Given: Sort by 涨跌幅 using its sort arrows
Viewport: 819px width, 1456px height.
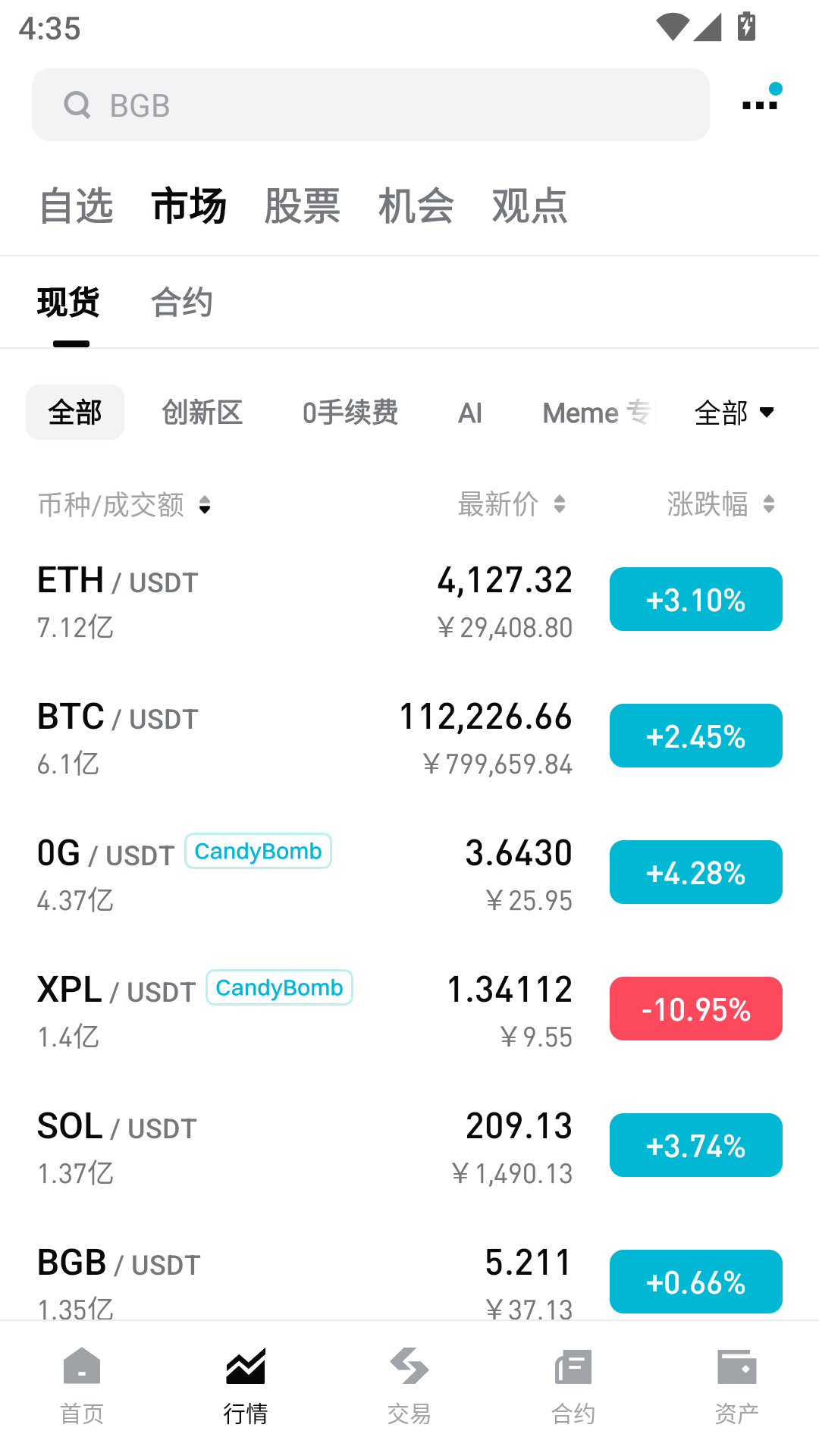Looking at the screenshot, I should pos(770,504).
